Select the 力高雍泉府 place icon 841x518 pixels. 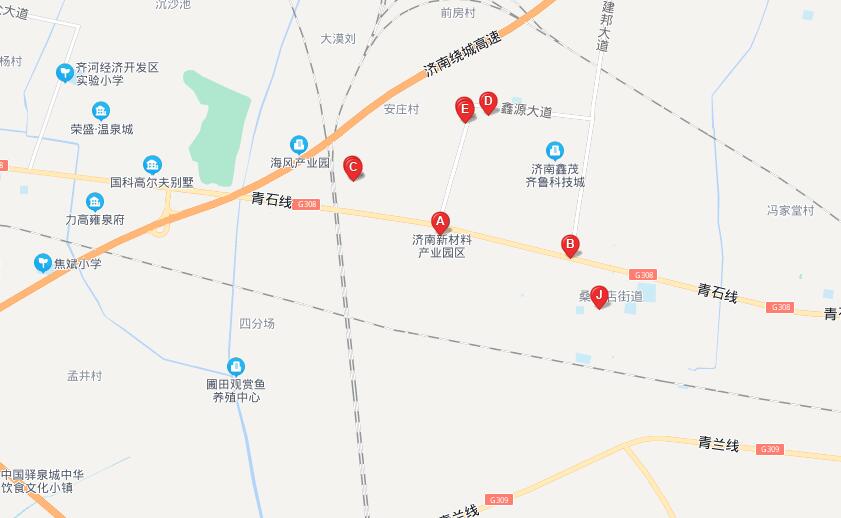pos(95,201)
